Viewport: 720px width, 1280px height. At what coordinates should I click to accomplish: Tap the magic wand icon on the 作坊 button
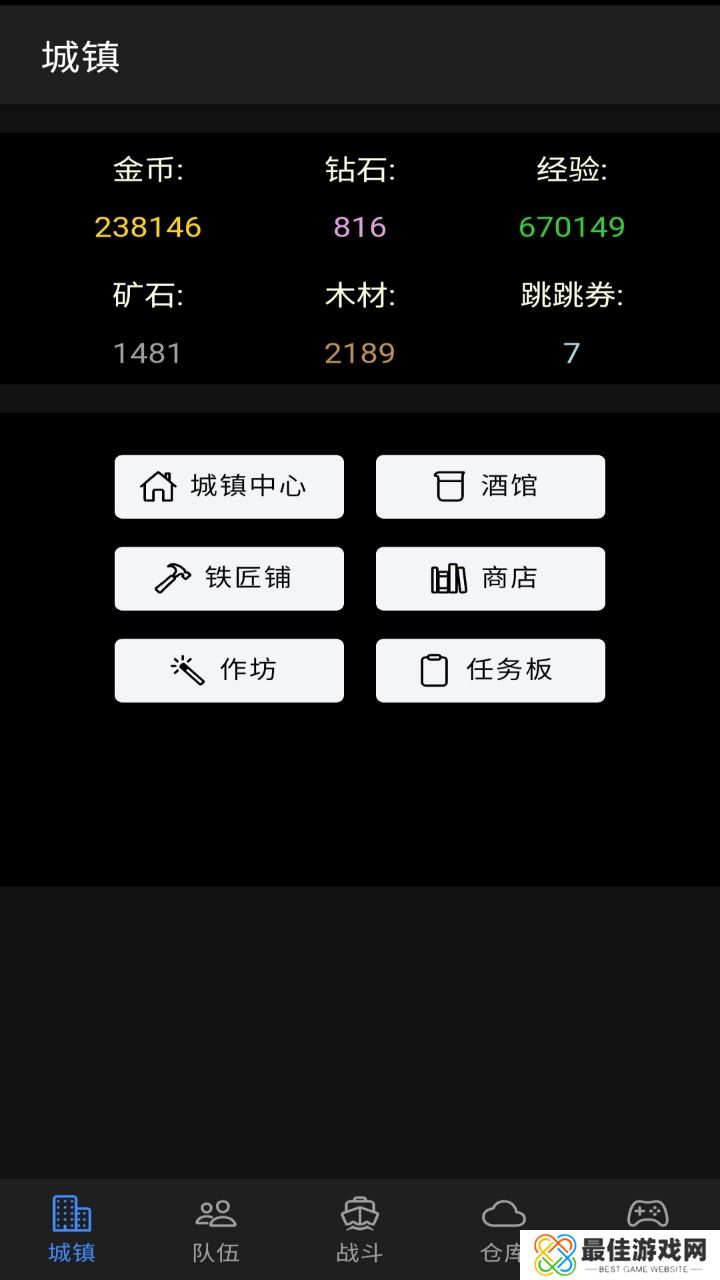coord(184,668)
